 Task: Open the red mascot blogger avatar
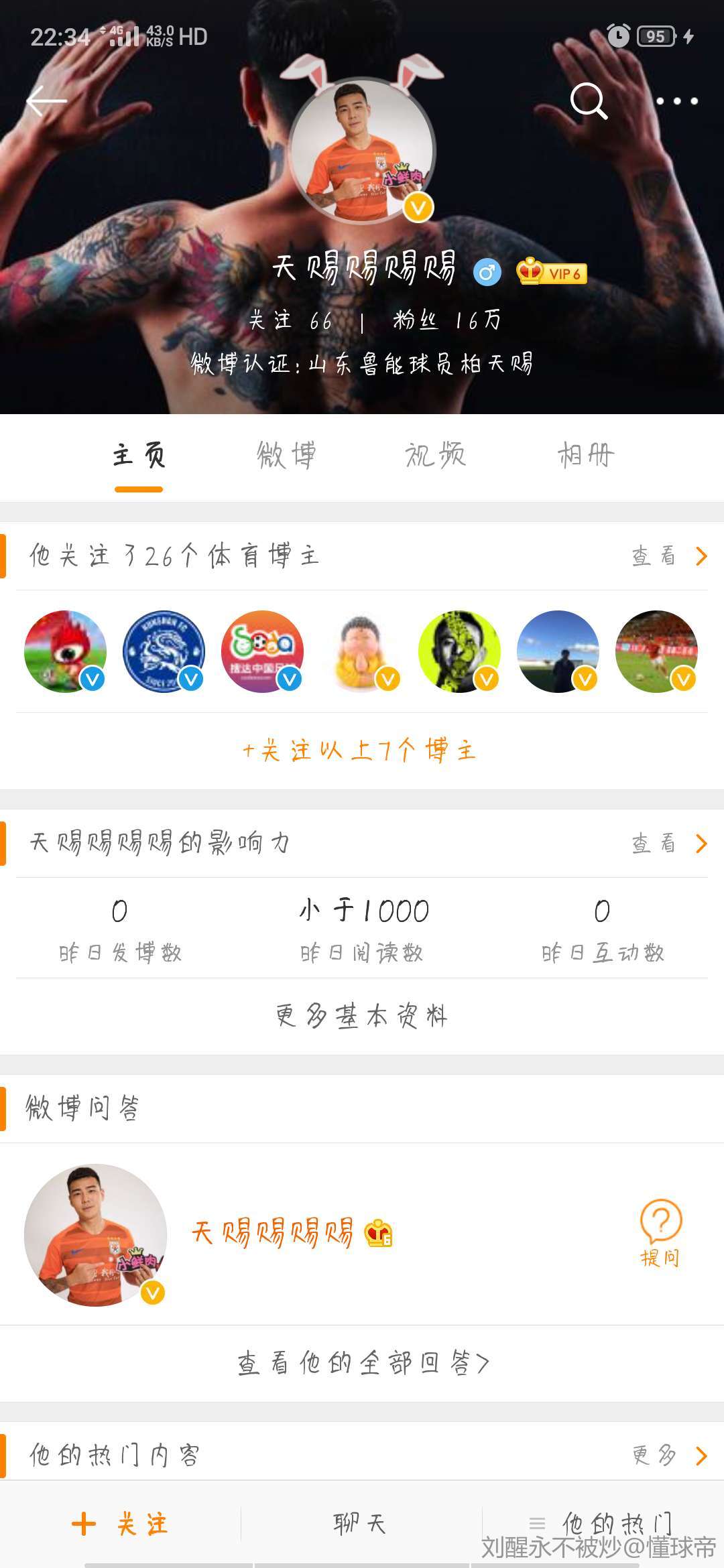coord(65,651)
